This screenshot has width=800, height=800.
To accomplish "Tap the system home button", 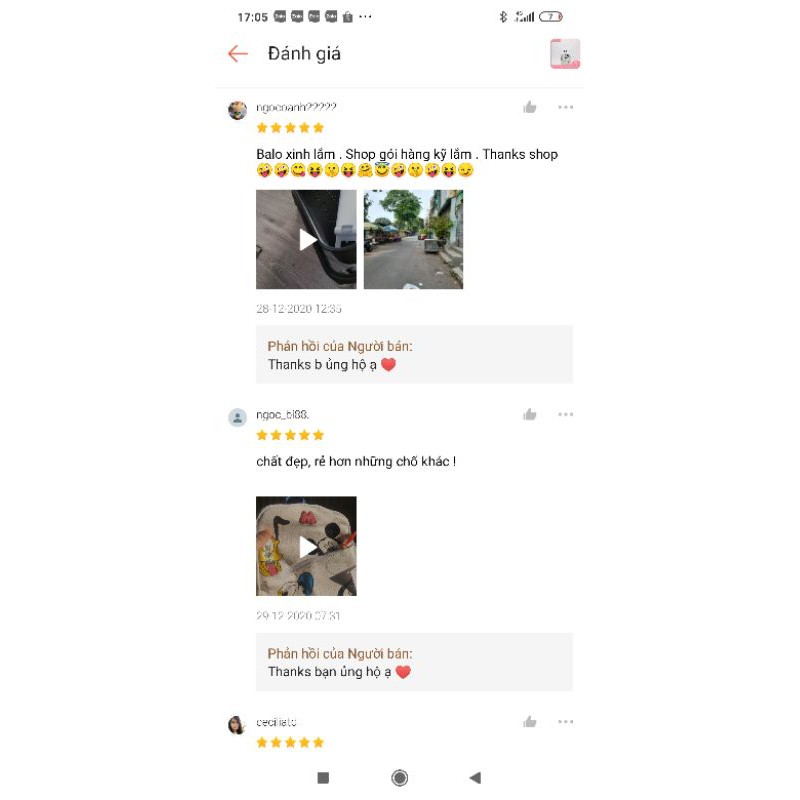I will [399, 778].
